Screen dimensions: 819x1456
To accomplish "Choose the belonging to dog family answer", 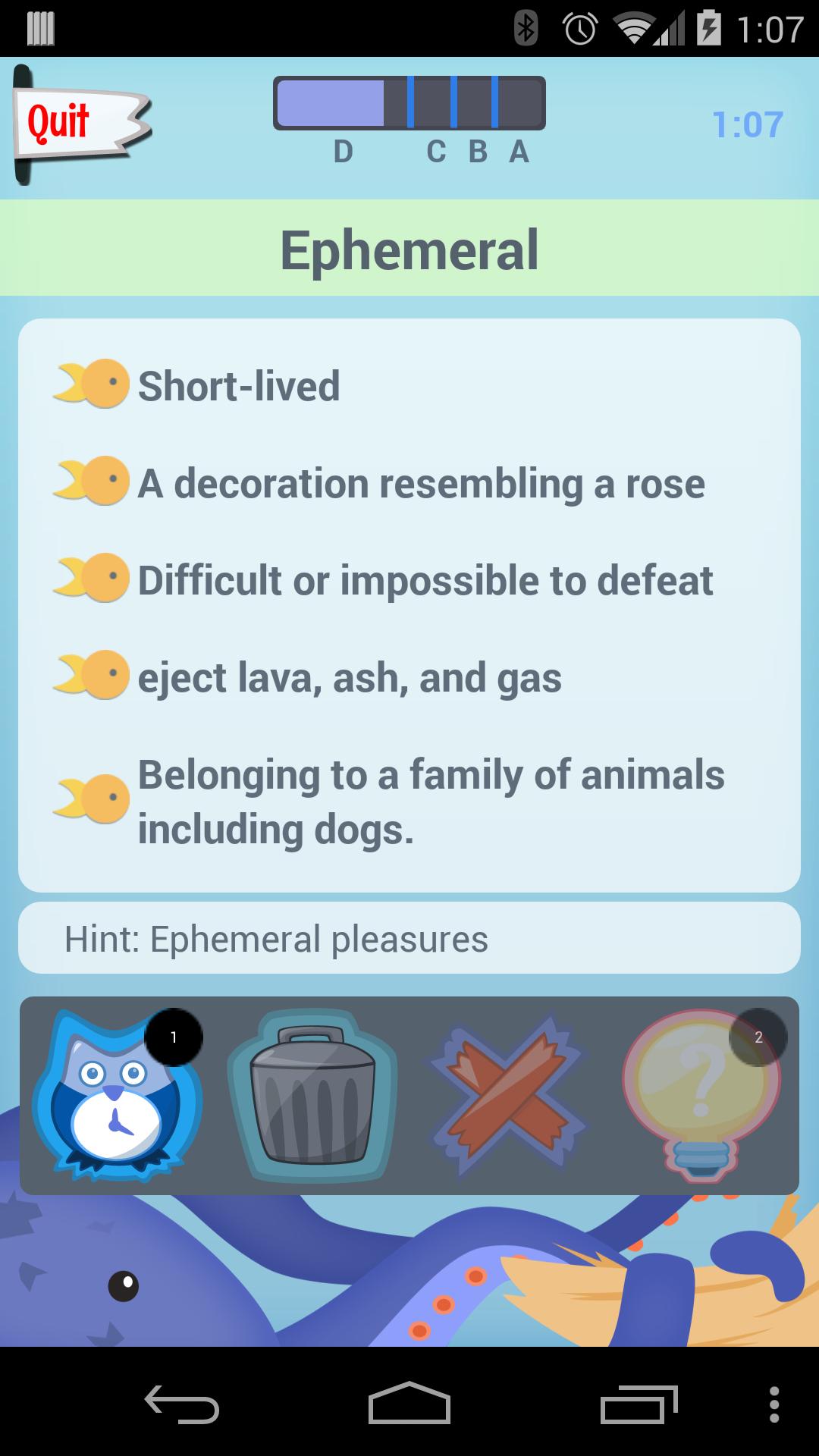I will coord(430,802).
